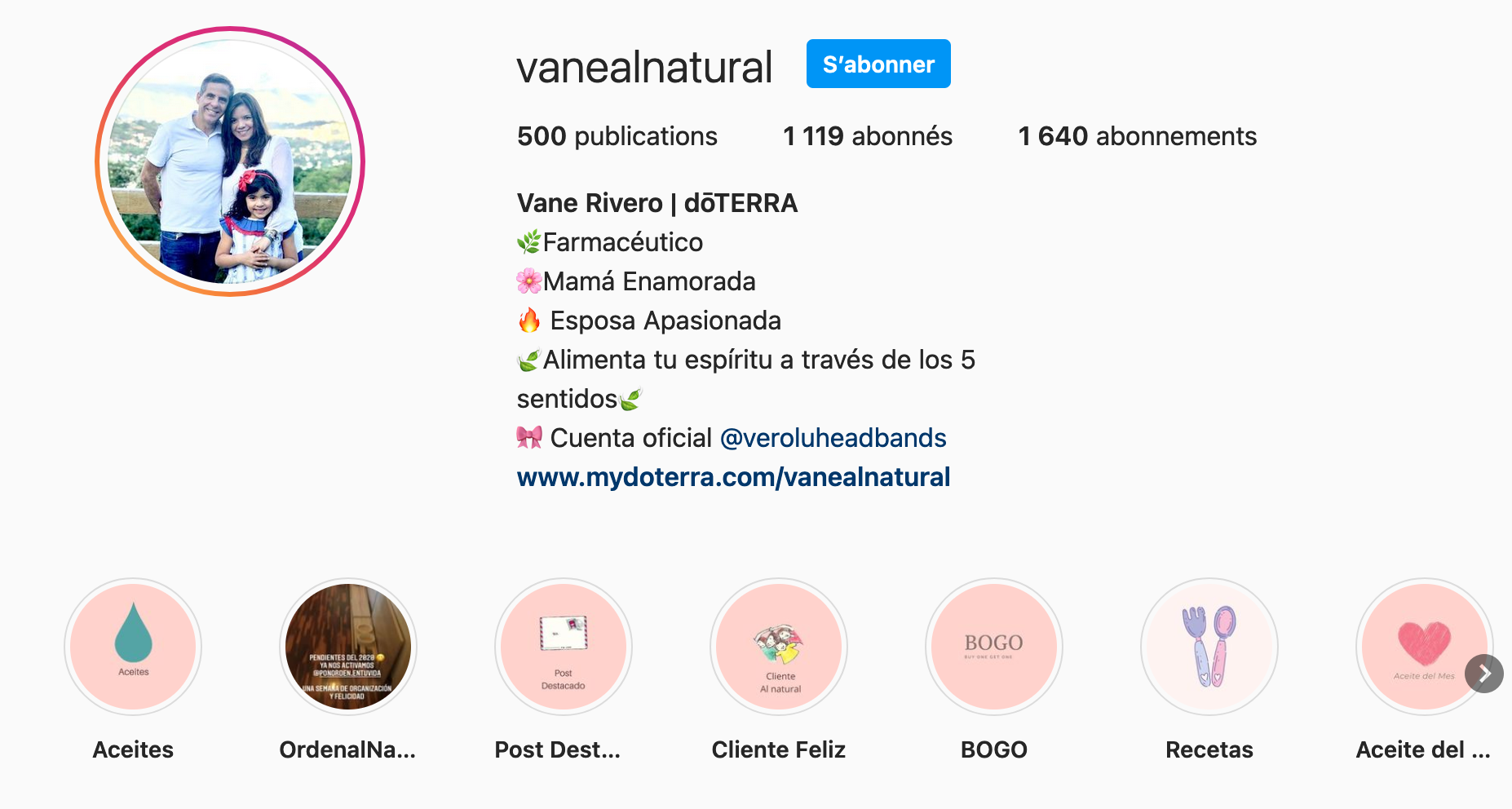Open the Aceites story highlight

(133, 647)
